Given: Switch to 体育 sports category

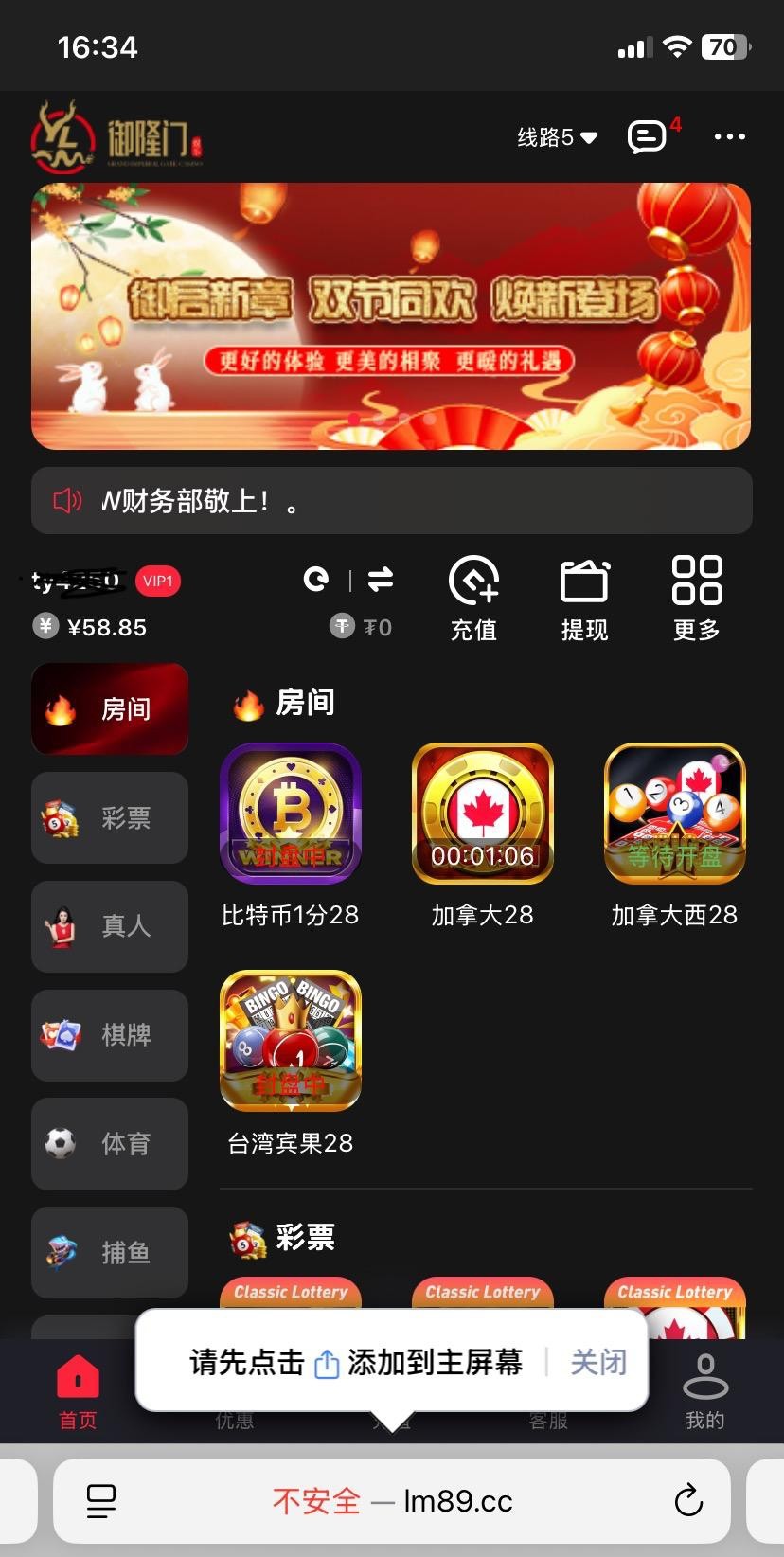Looking at the screenshot, I should pyautogui.click(x=110, y=1143).
